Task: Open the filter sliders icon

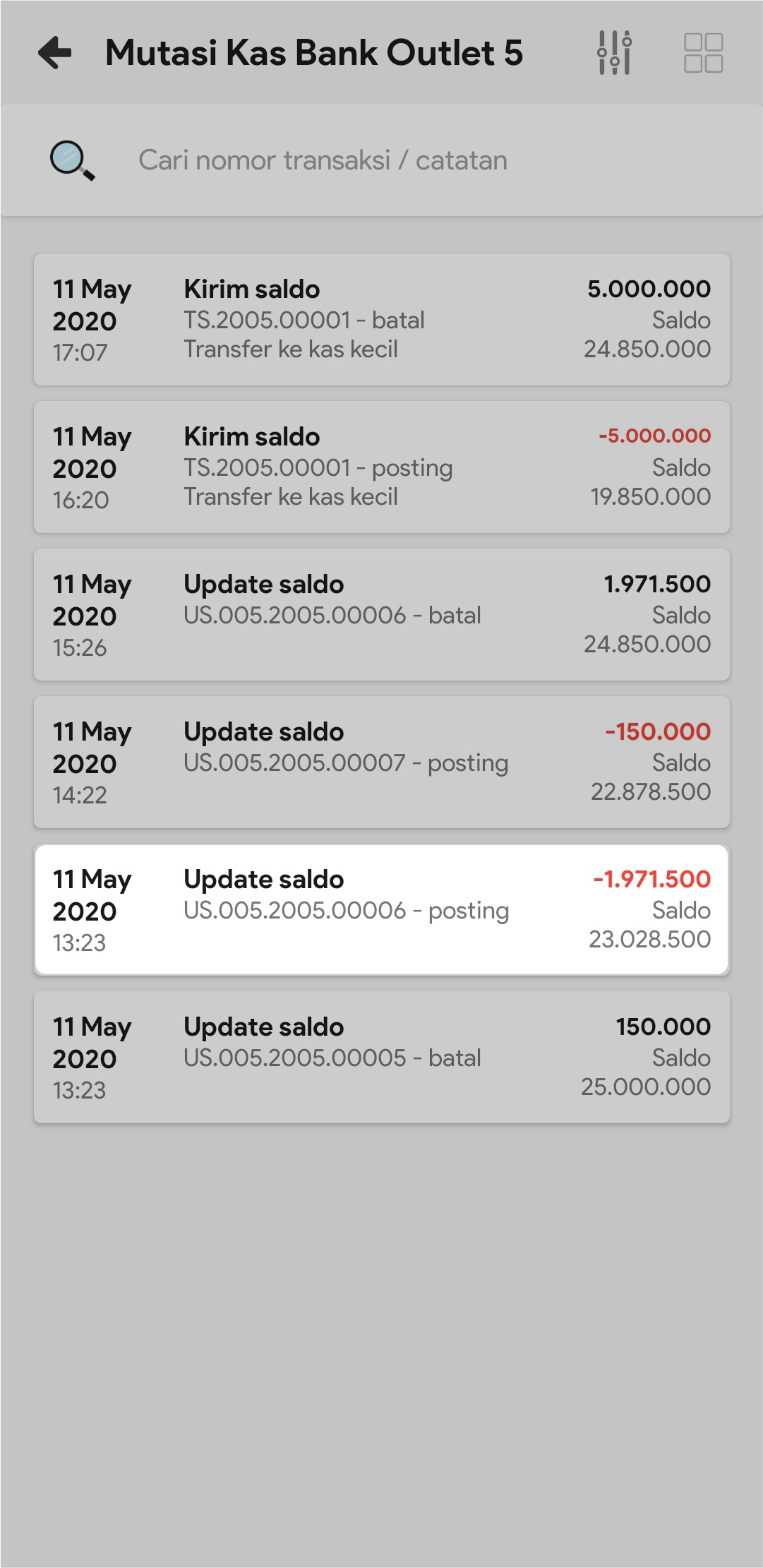Action: tap(614, 53)
